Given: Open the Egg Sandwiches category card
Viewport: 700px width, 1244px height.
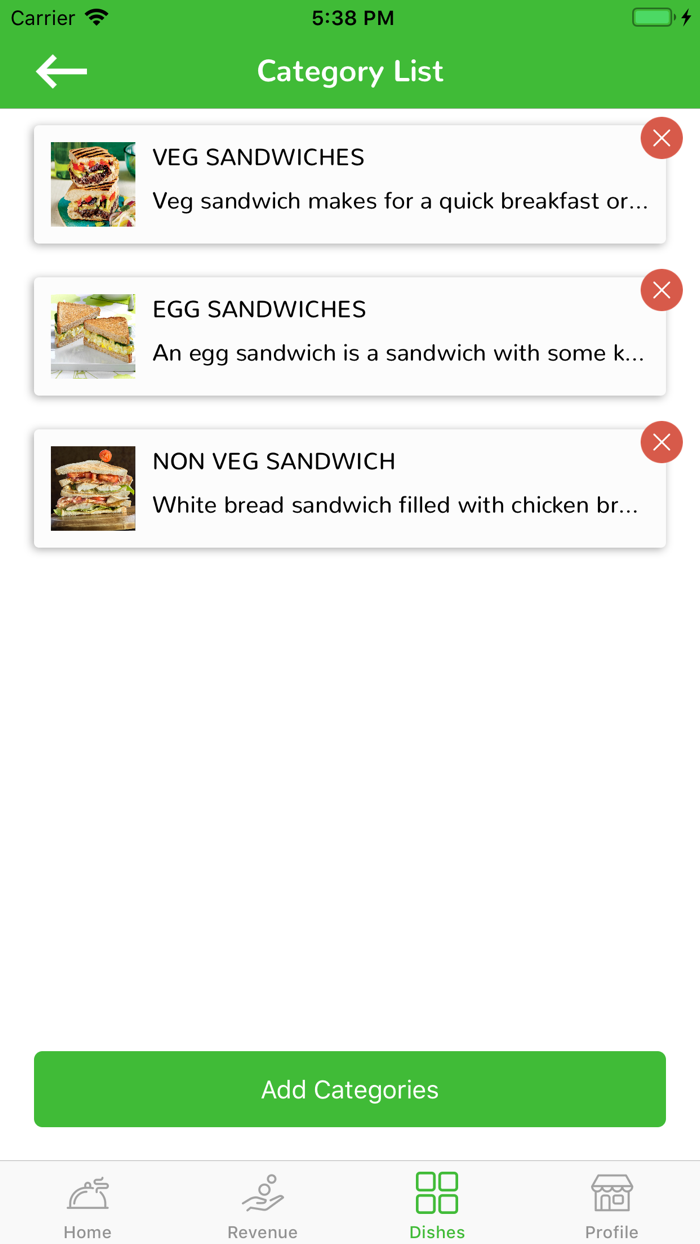Looking at the screenshot, I should 350,336.
